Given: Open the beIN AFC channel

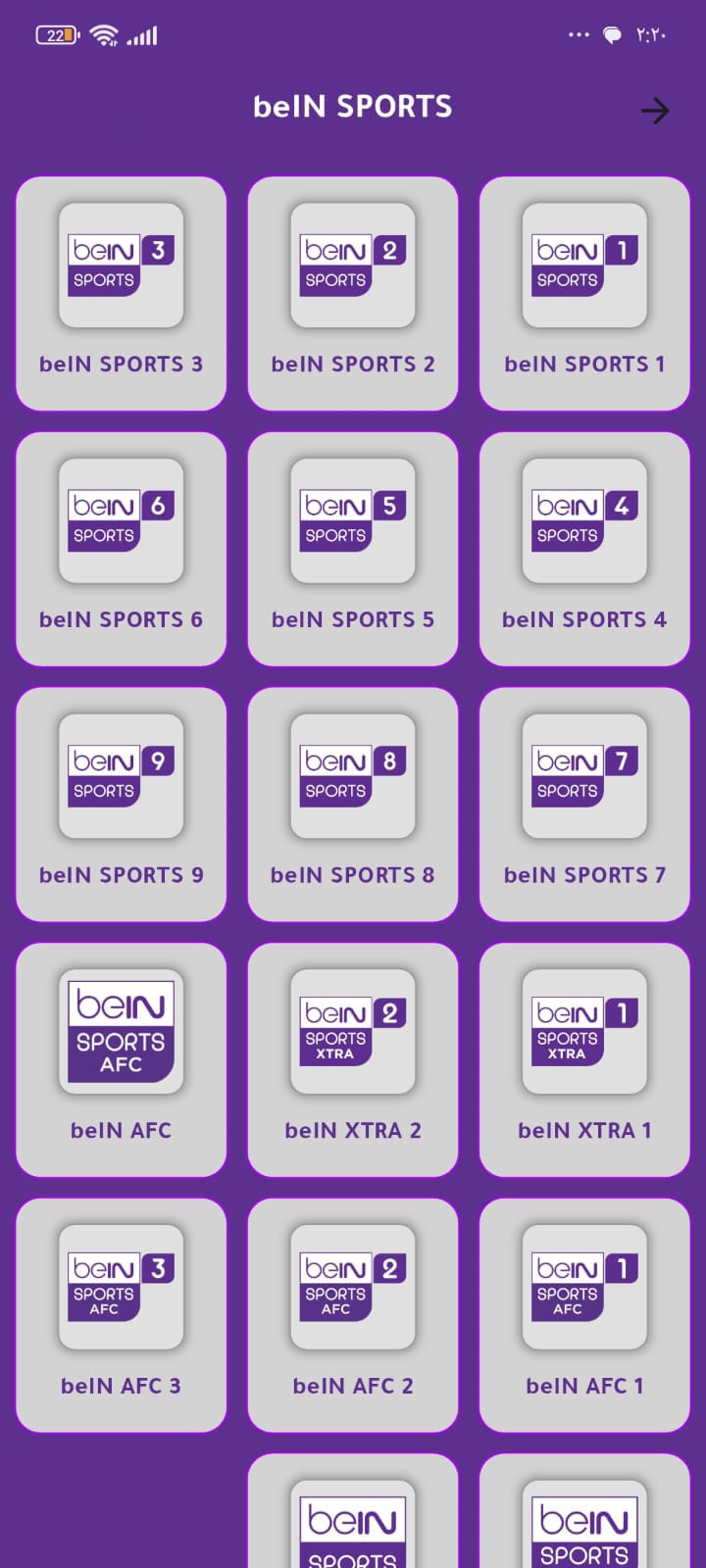Looking at the screenshot, I should (121, 1059).
